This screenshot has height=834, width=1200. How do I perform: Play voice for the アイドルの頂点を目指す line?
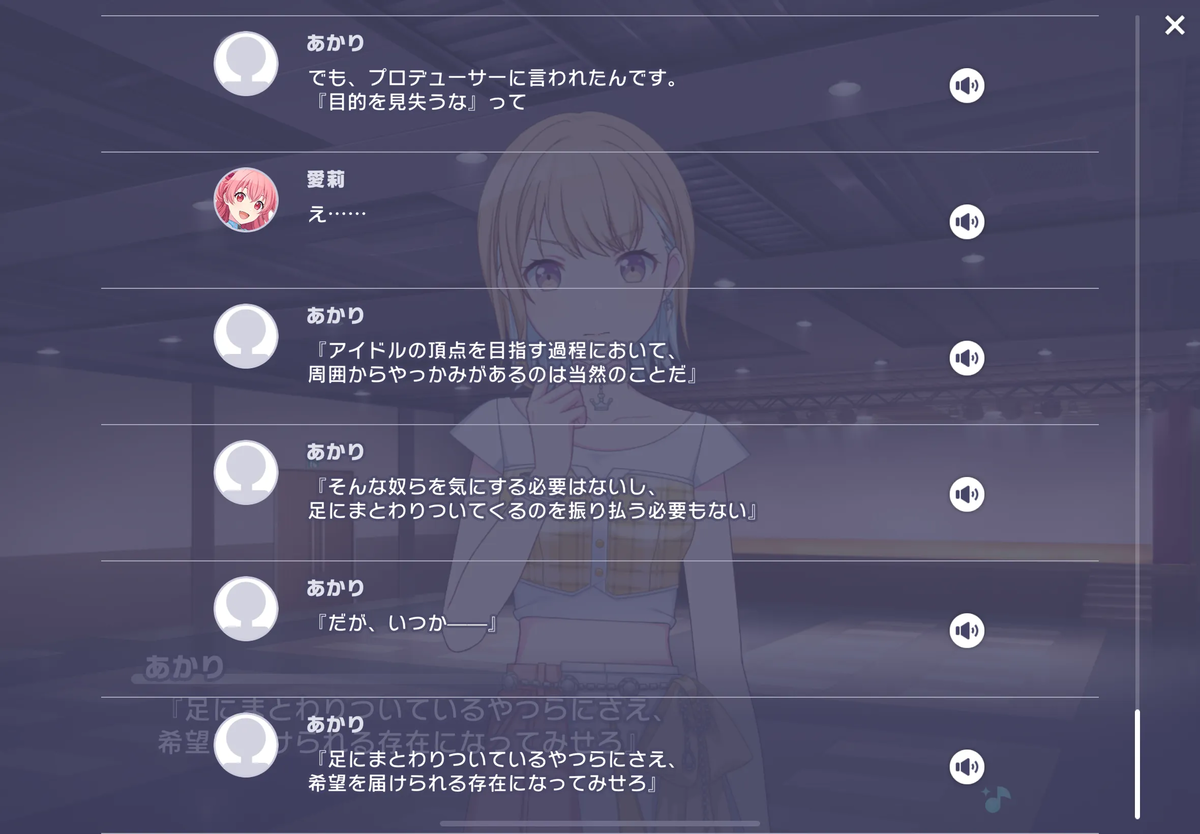pyautogui.click(x=966, y=358)
